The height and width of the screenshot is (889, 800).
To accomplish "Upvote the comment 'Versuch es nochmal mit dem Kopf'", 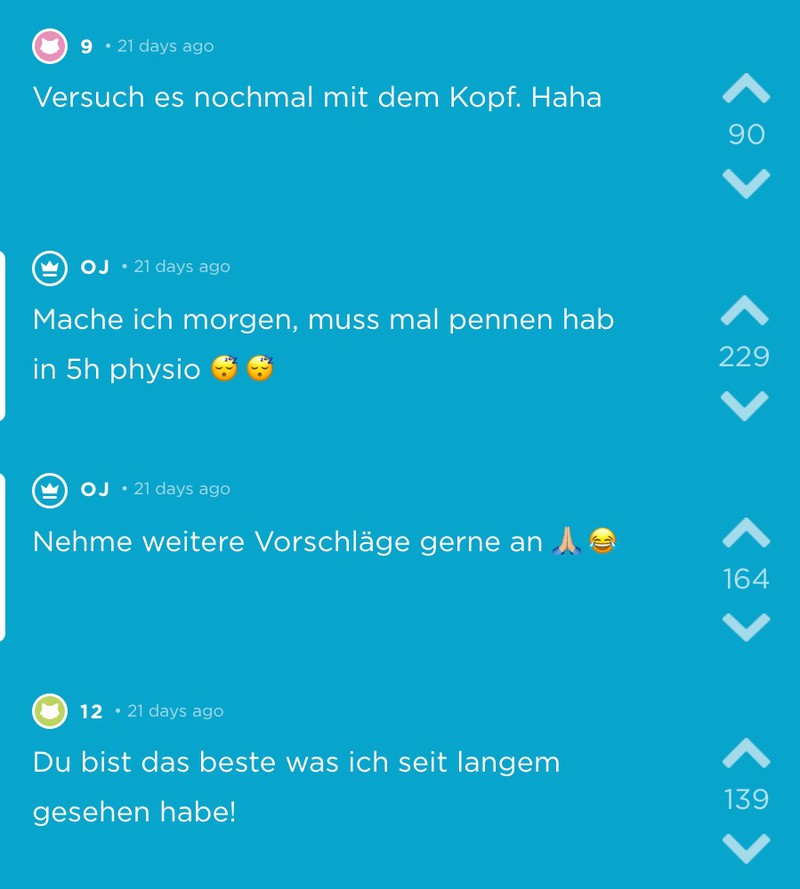I will (x=745, y=86).
